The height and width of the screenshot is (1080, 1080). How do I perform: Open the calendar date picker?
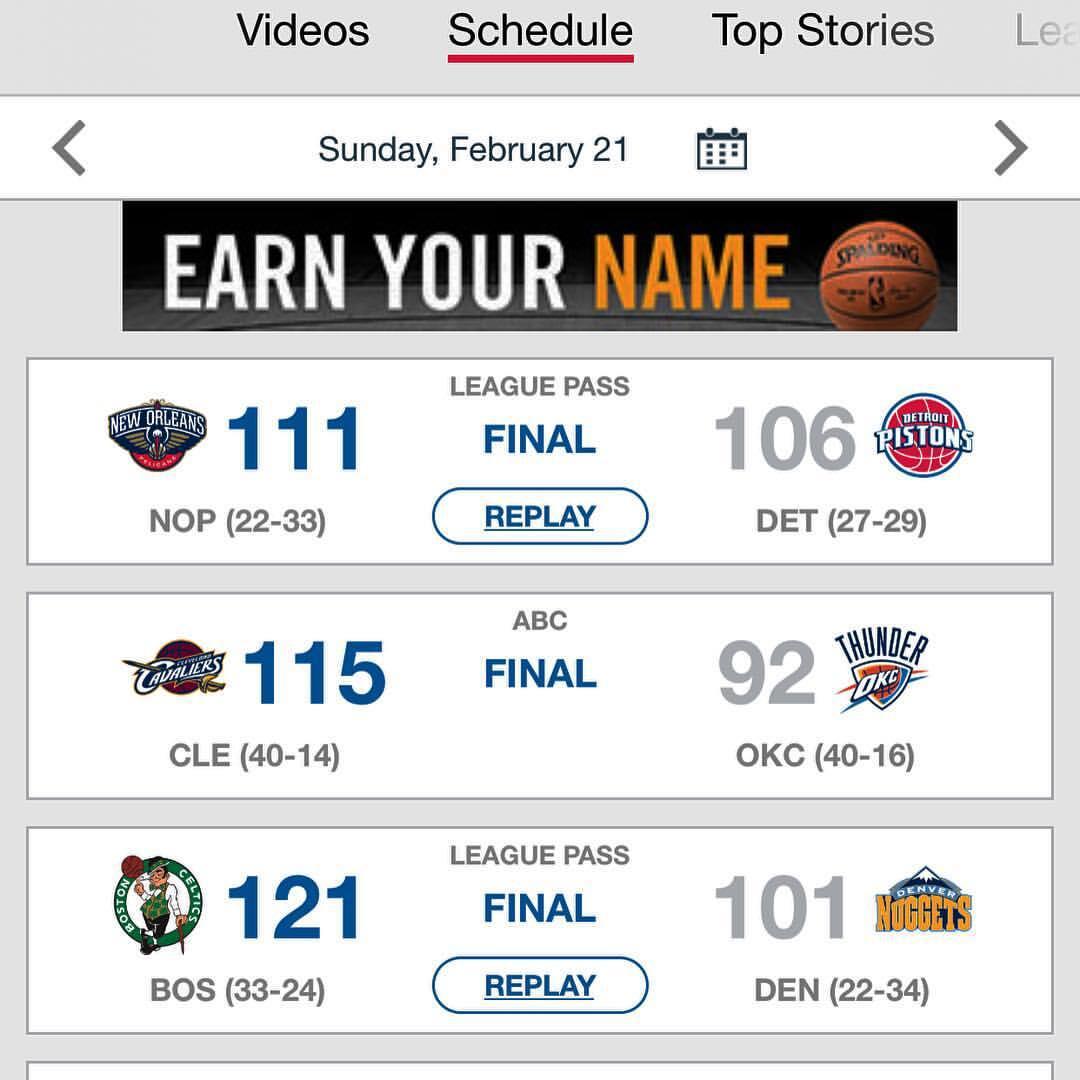(721, 149)
